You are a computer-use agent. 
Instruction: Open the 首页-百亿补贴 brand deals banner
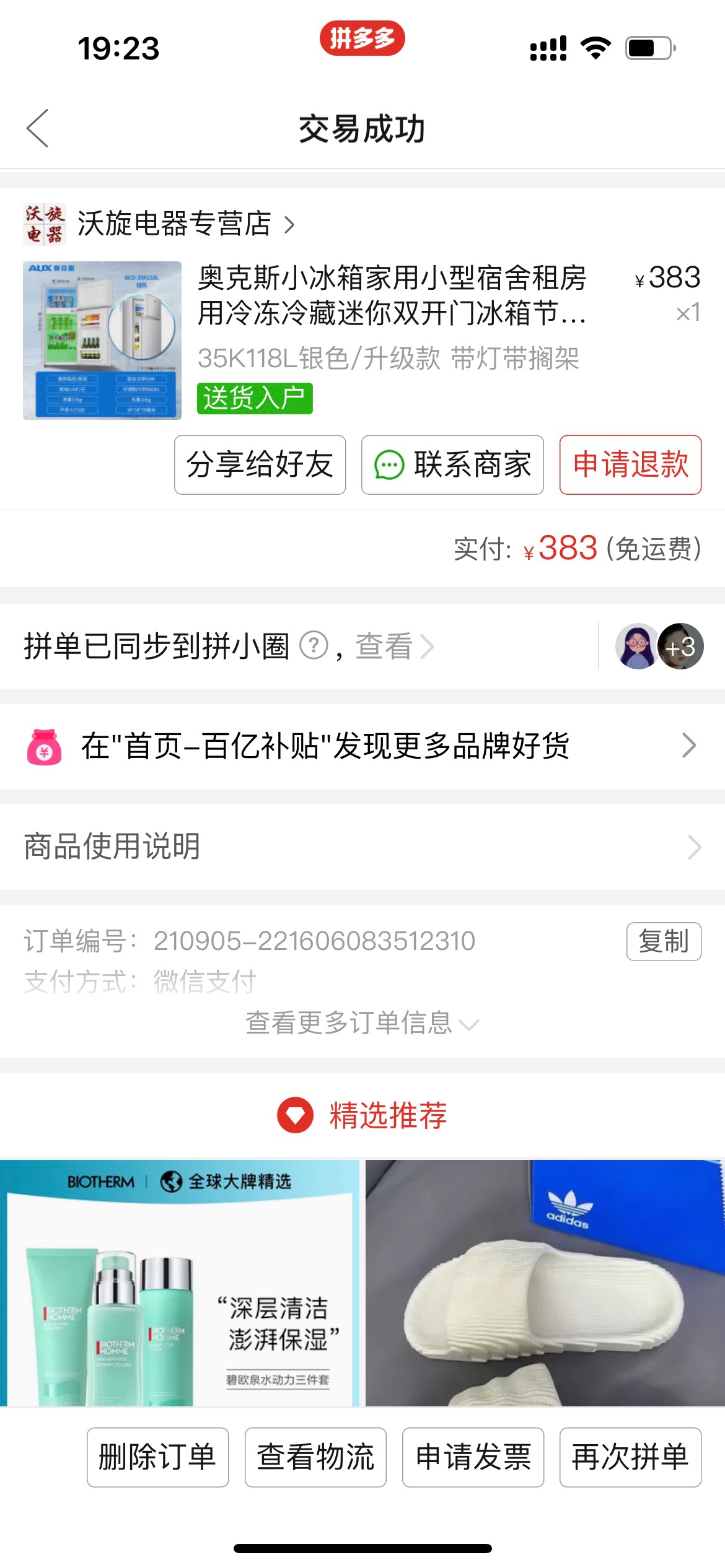362,746
